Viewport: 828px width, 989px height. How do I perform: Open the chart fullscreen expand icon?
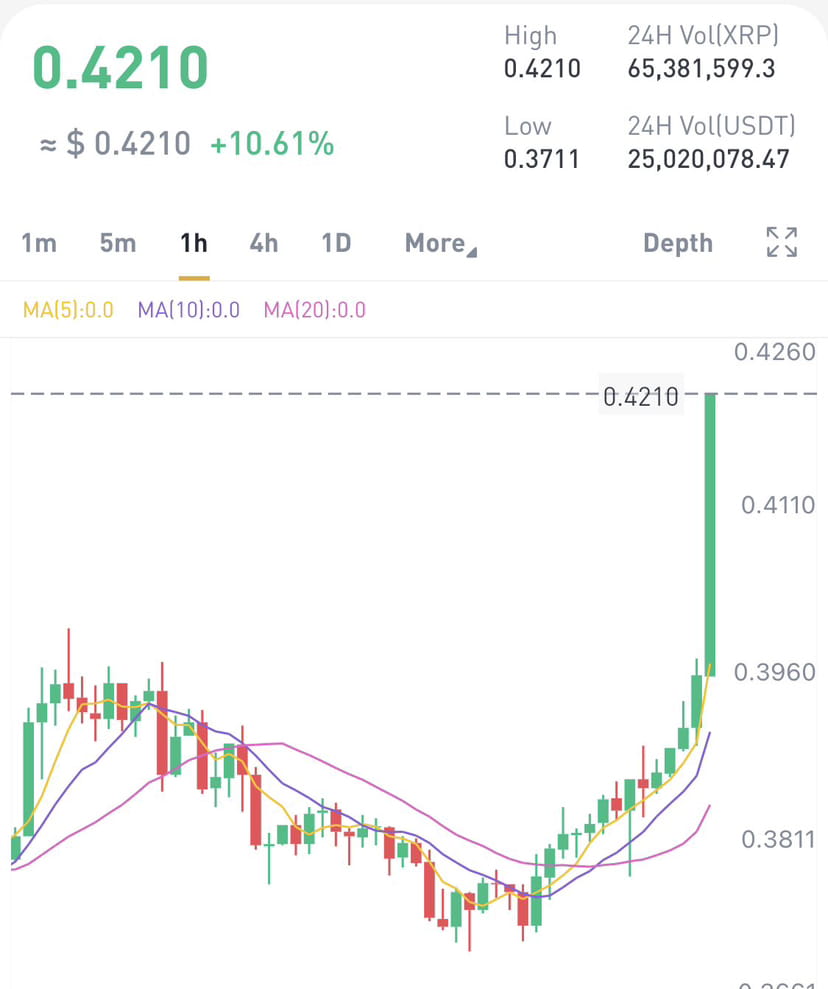780,243
